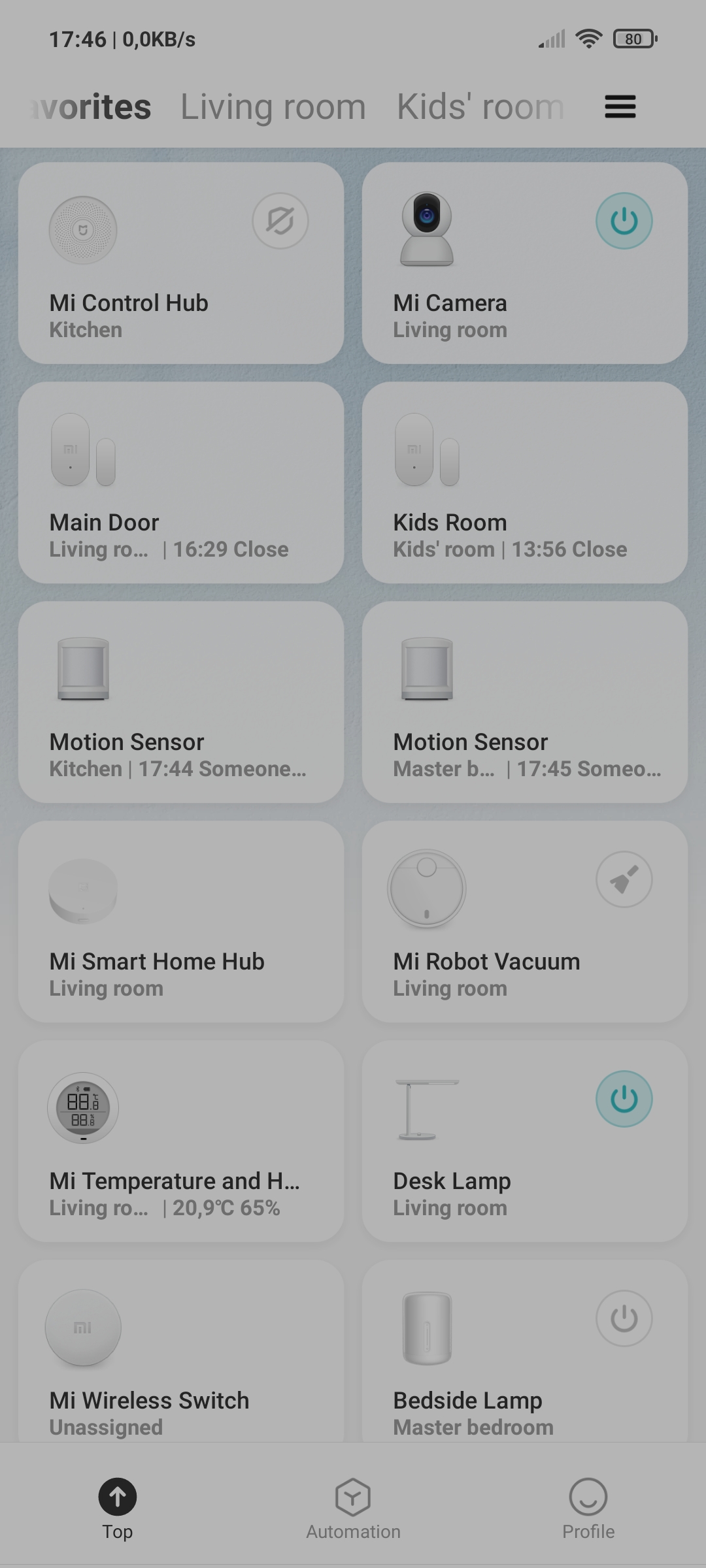Start cleaning with Mi Robot Vacuum button
Image resolution: width=706 pixels, height=1568 pixels.
click(624, 879)
